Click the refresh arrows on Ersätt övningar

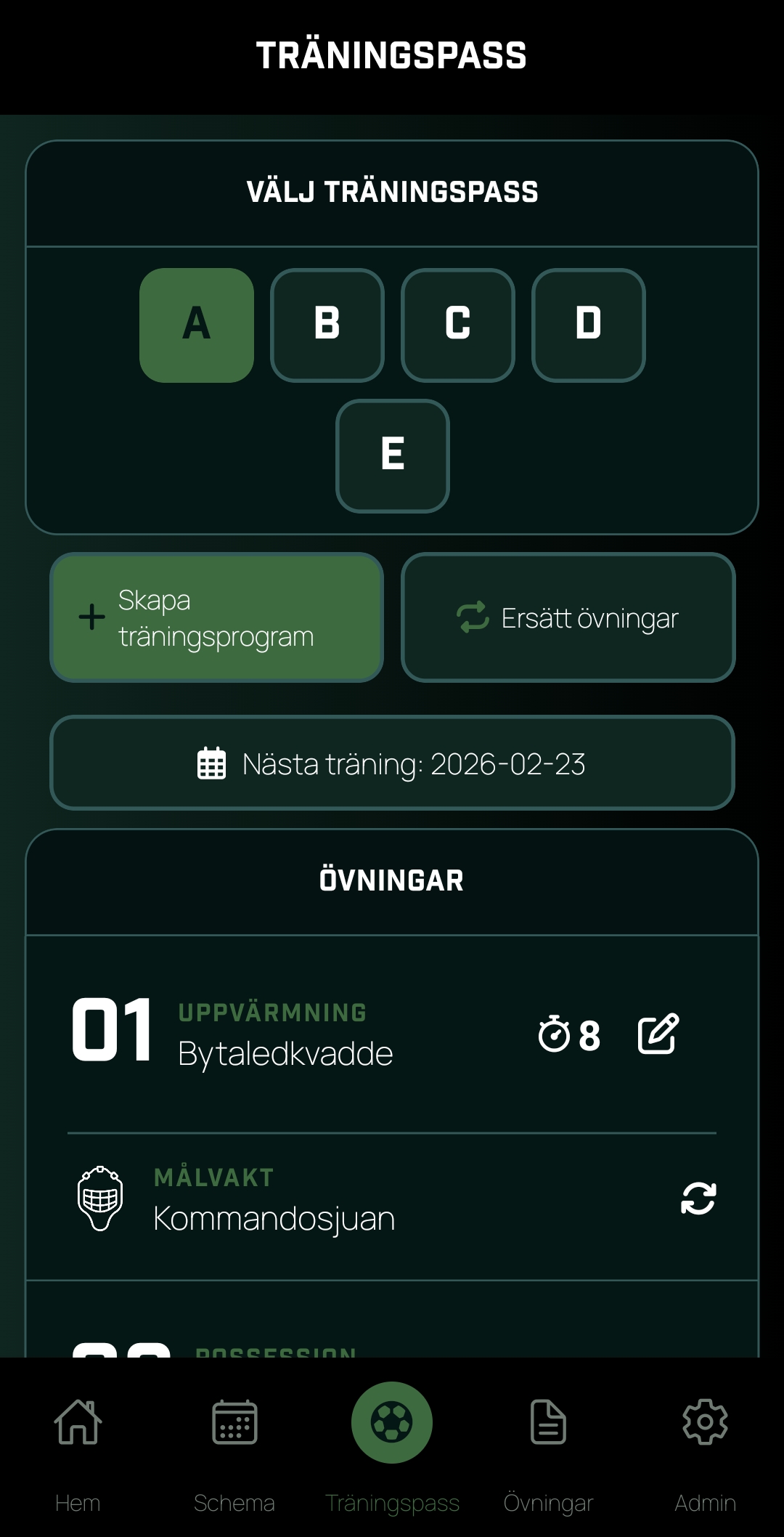pos(470,618)
